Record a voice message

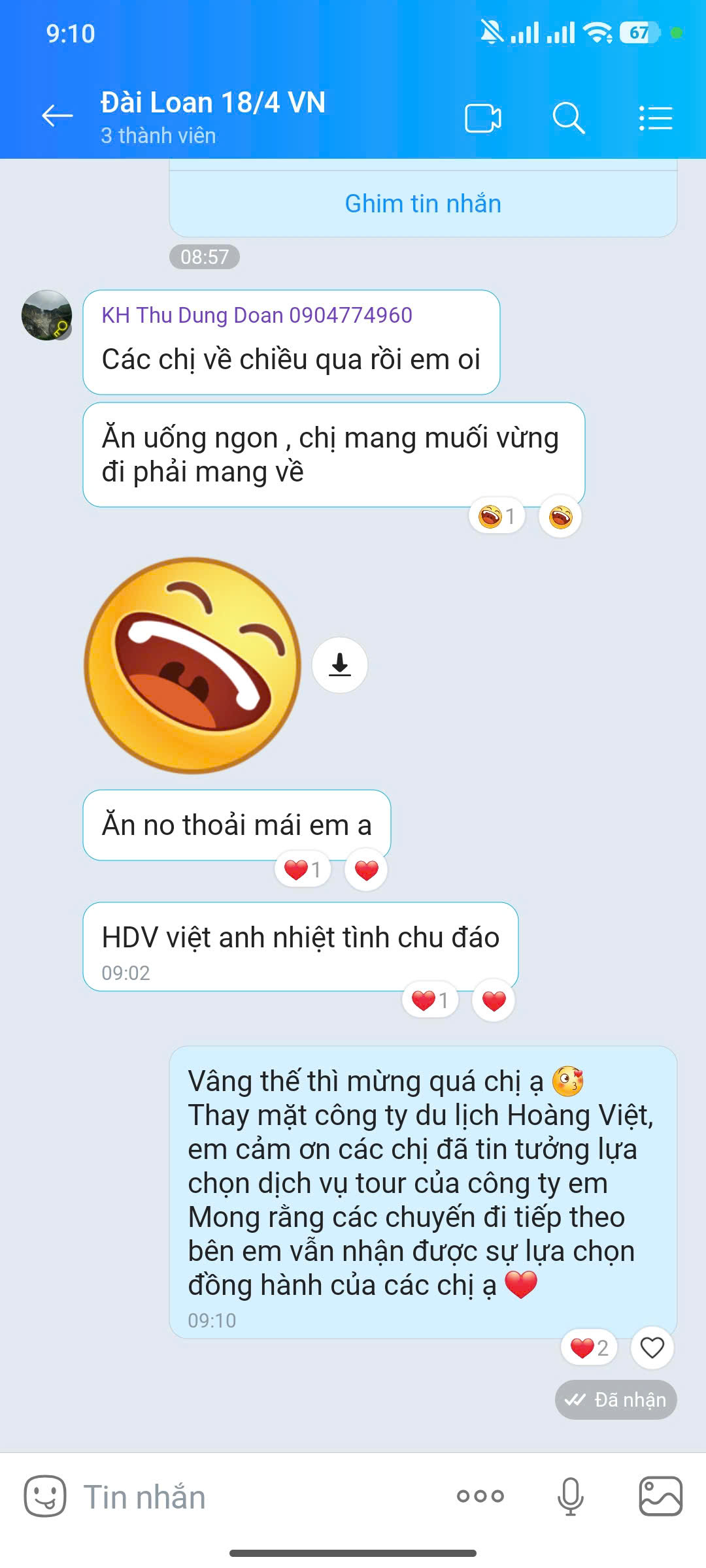(570, 1496)
